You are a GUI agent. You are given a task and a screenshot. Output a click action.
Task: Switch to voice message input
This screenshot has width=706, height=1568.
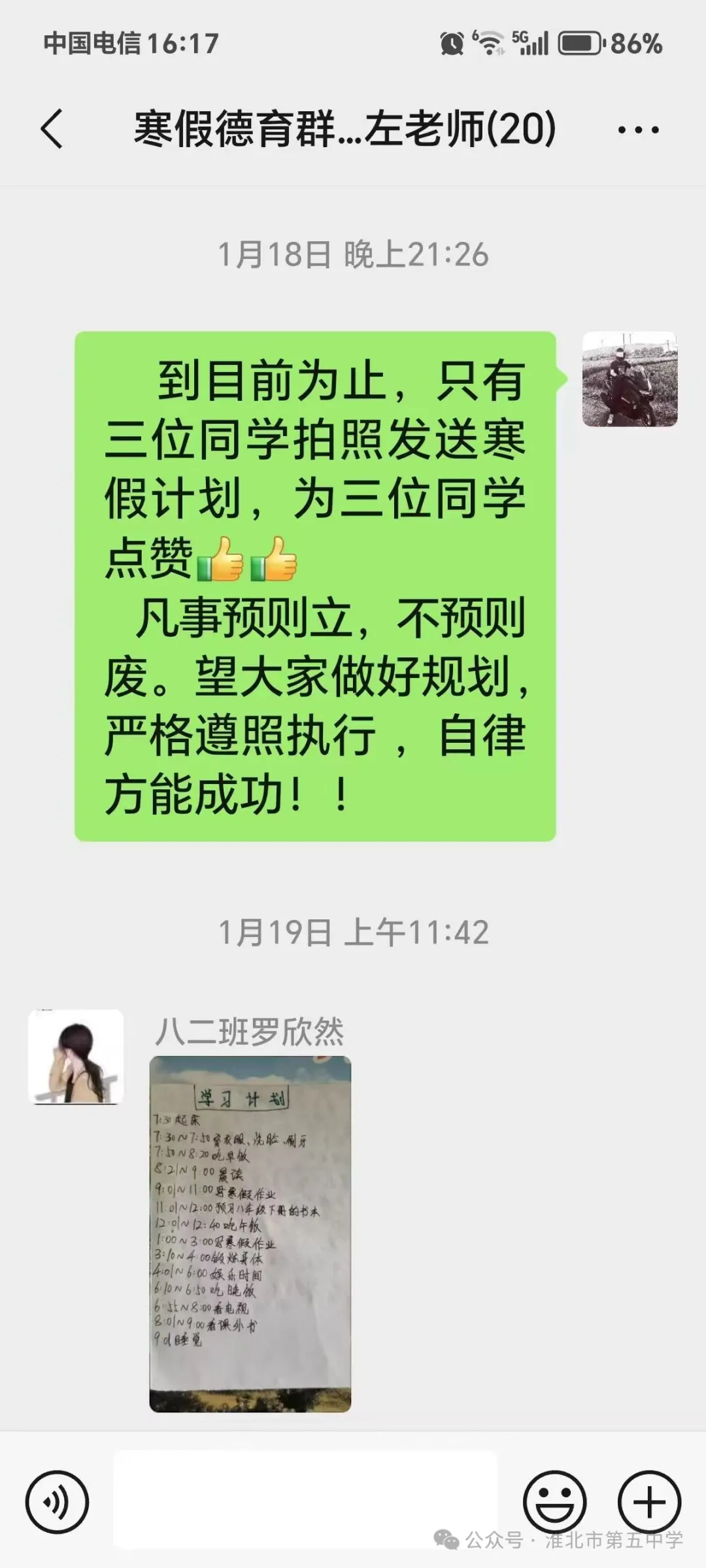click(x=57, y=1502)
